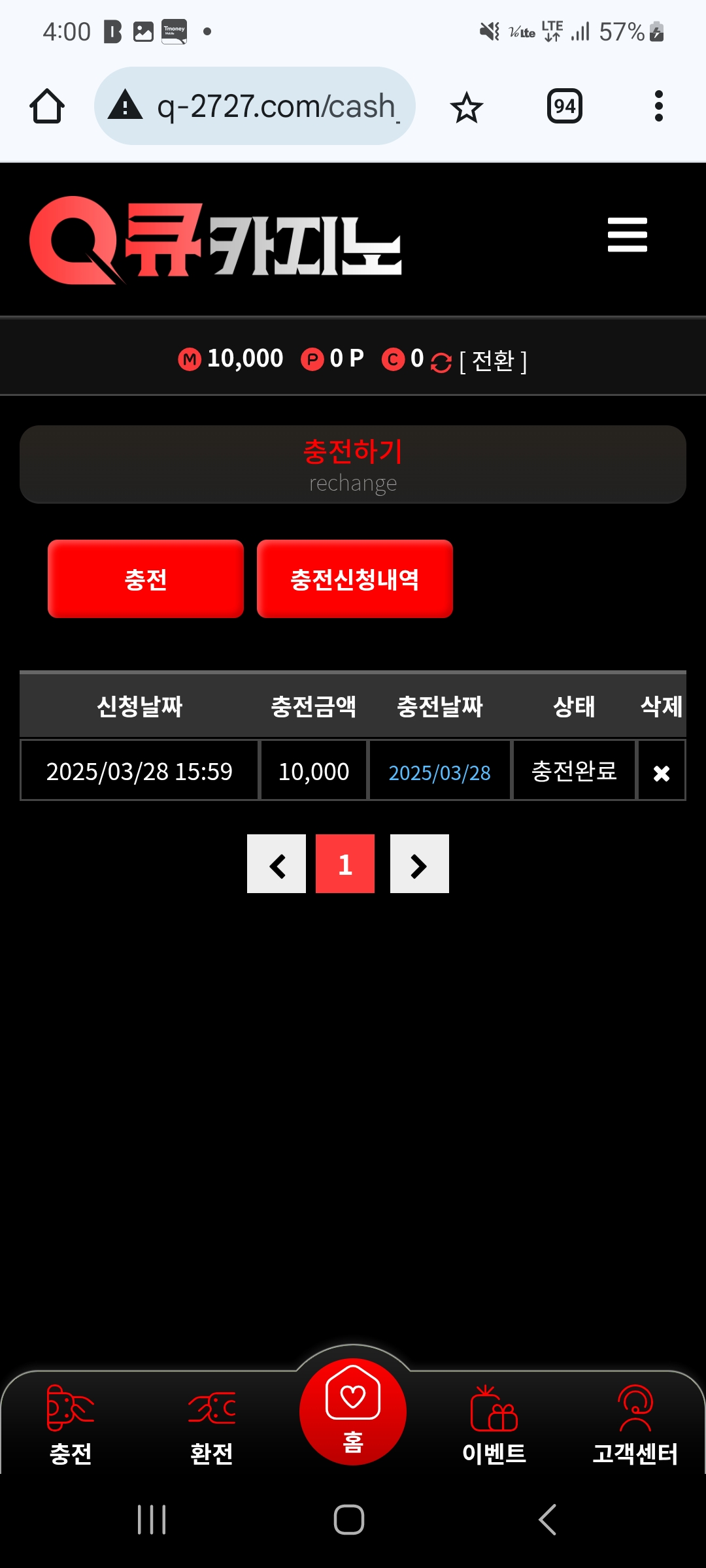The width and height of the screenshot is (706, 1568).
Task: Go to next page of results
Action: click(419, 864)
